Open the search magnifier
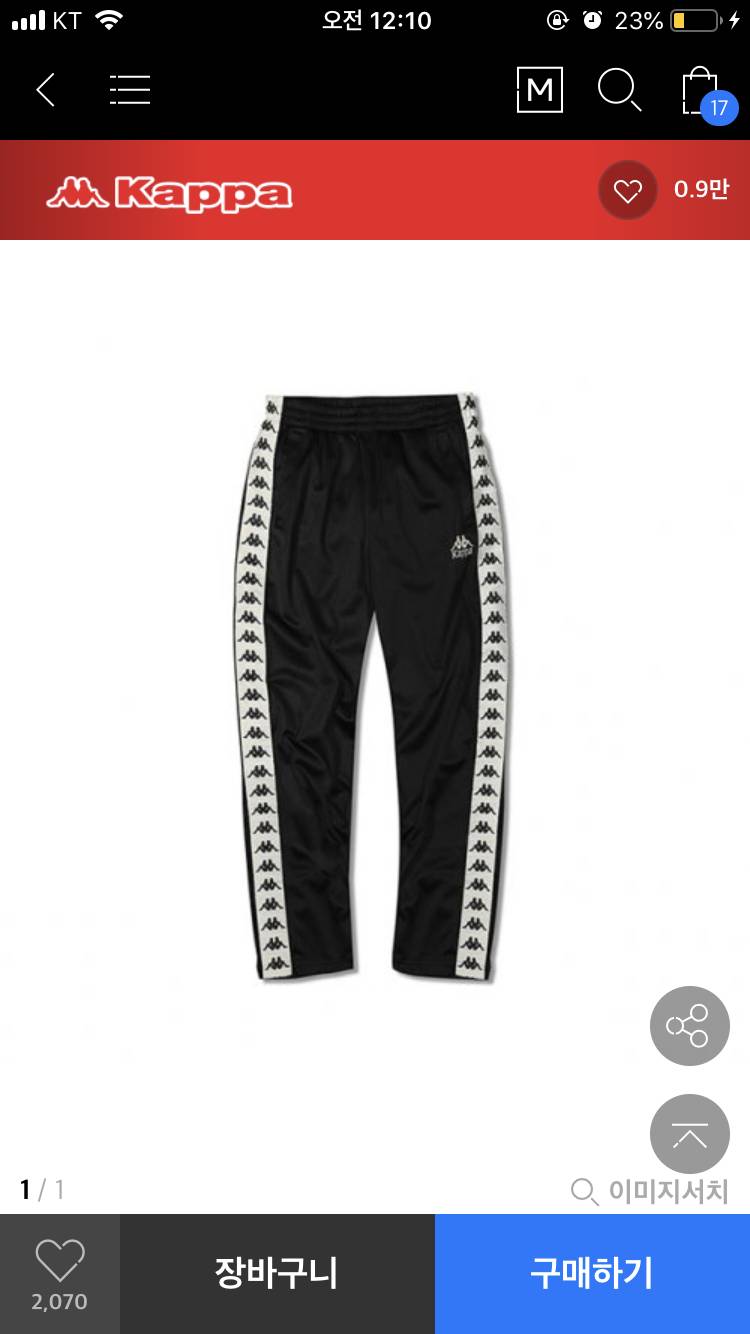 [619, 90]
